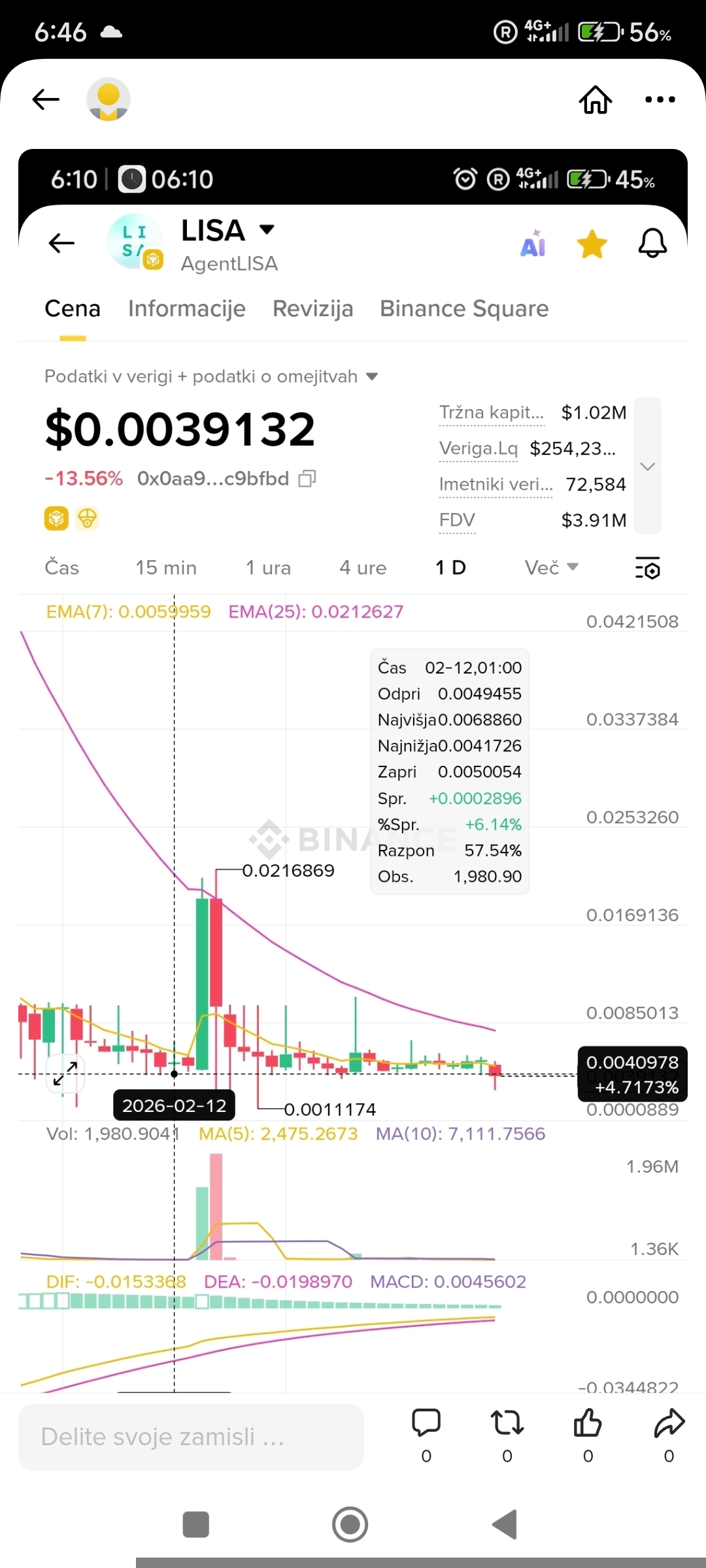Open recent apps with the square button
Image resolution: width=706 pixels, height=1568 pixels.
tap(196, 1524)
